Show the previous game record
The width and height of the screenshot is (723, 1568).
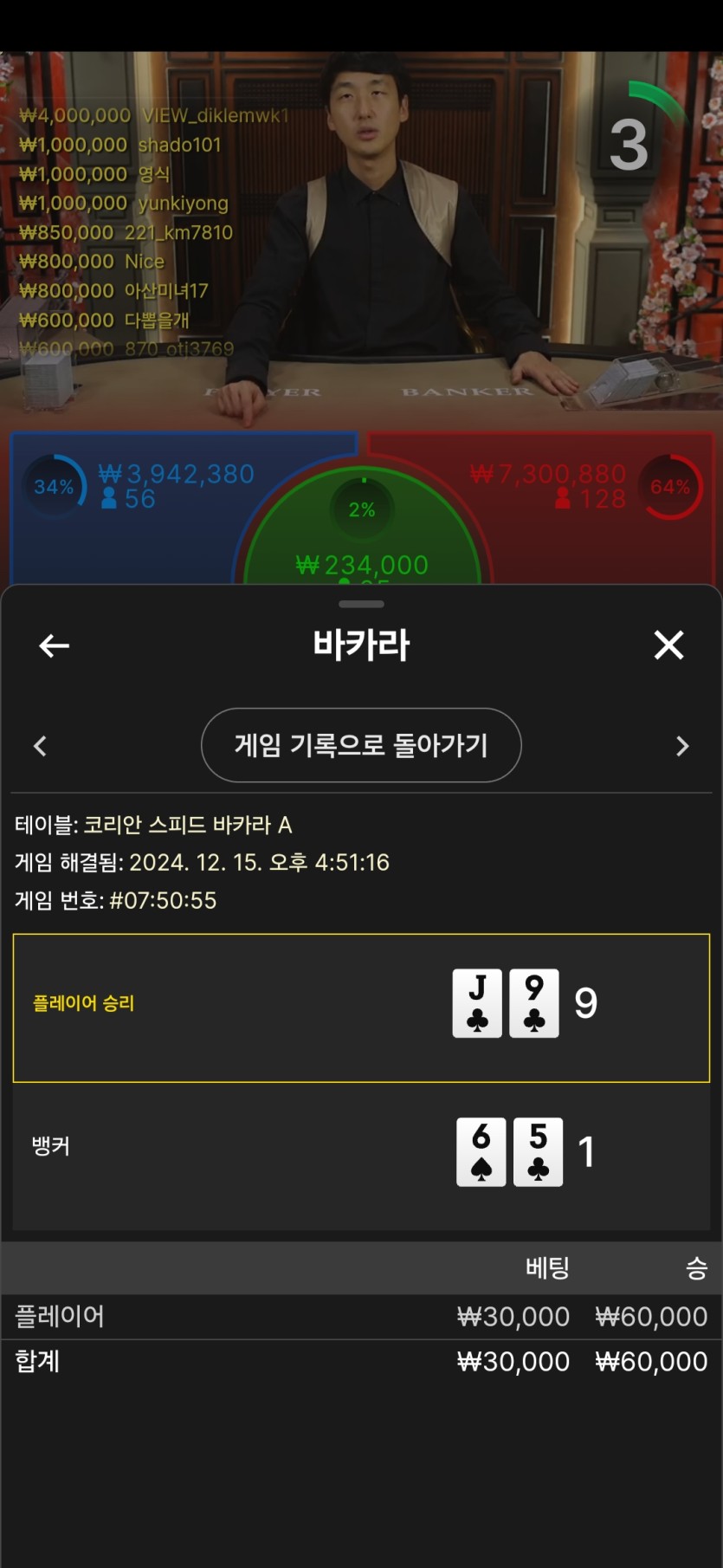40,746
